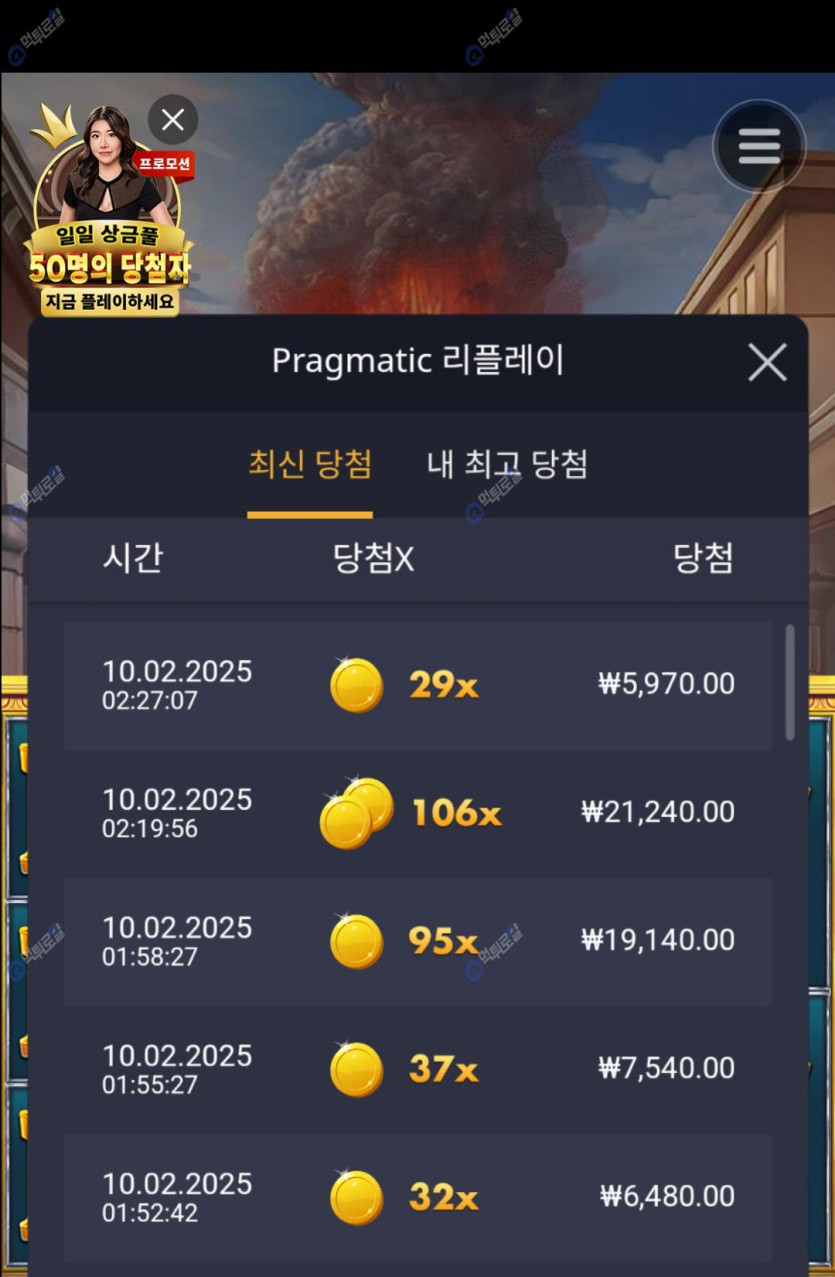Image resolution: width=835 pixels, height=1277 pixels.
Task: Dismiss the 프로모션 banner
Action: 173,121
